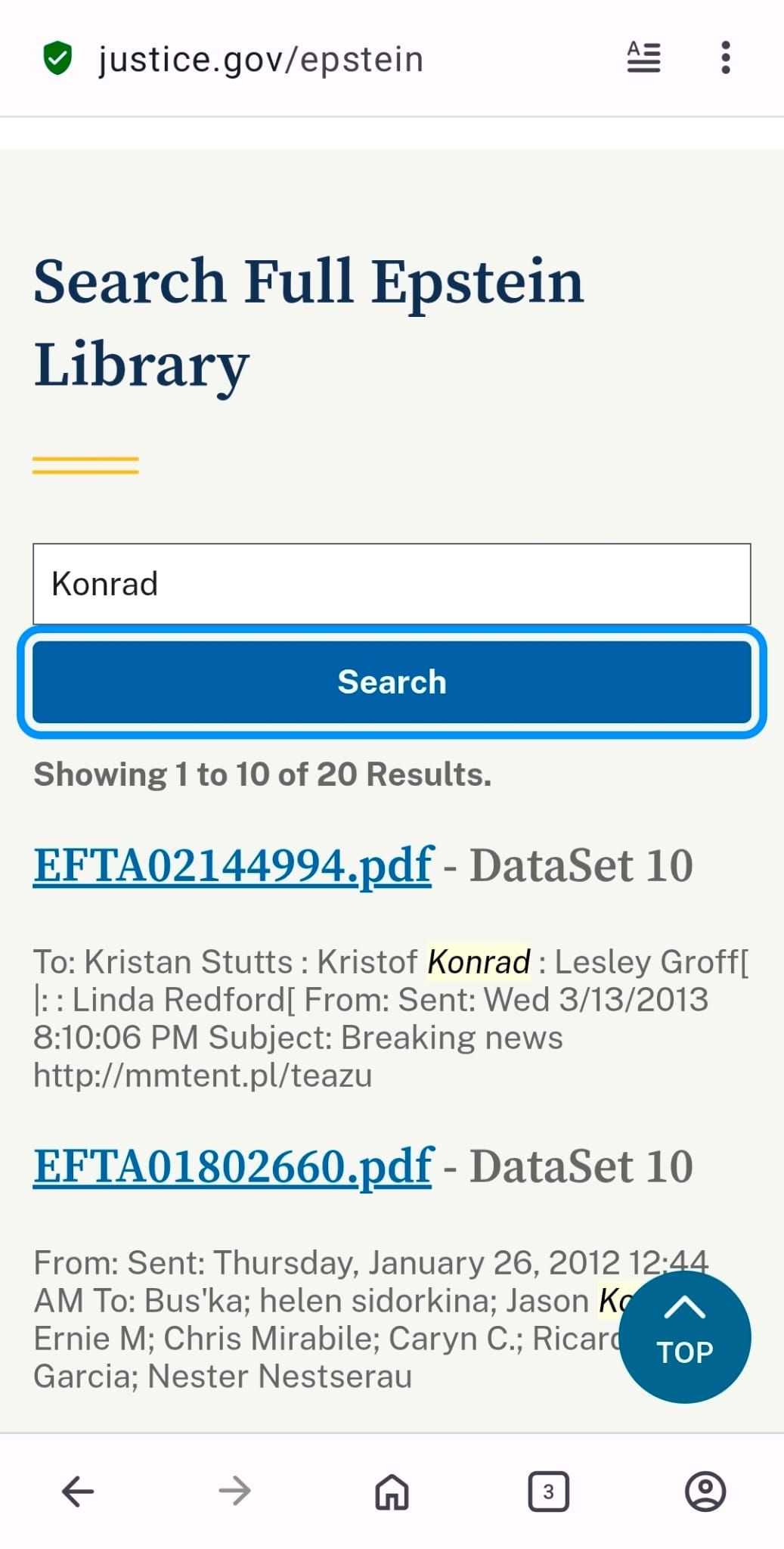Open EFTA02144994.pdf result
This screenshot has width=784, height=1549.
click(233, 865)
